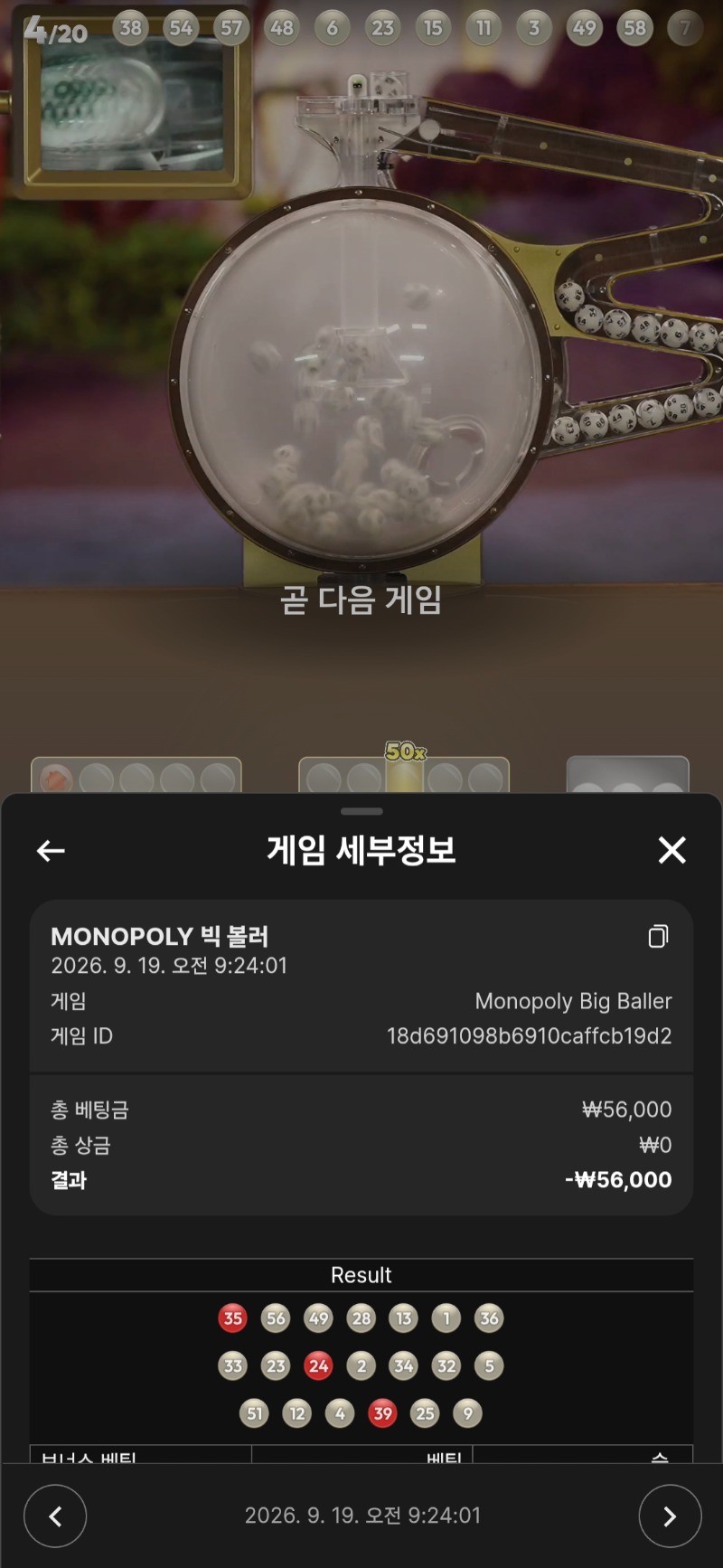723x1568 pixels.
Task: Show the next game record
Action: [670, 1516]
